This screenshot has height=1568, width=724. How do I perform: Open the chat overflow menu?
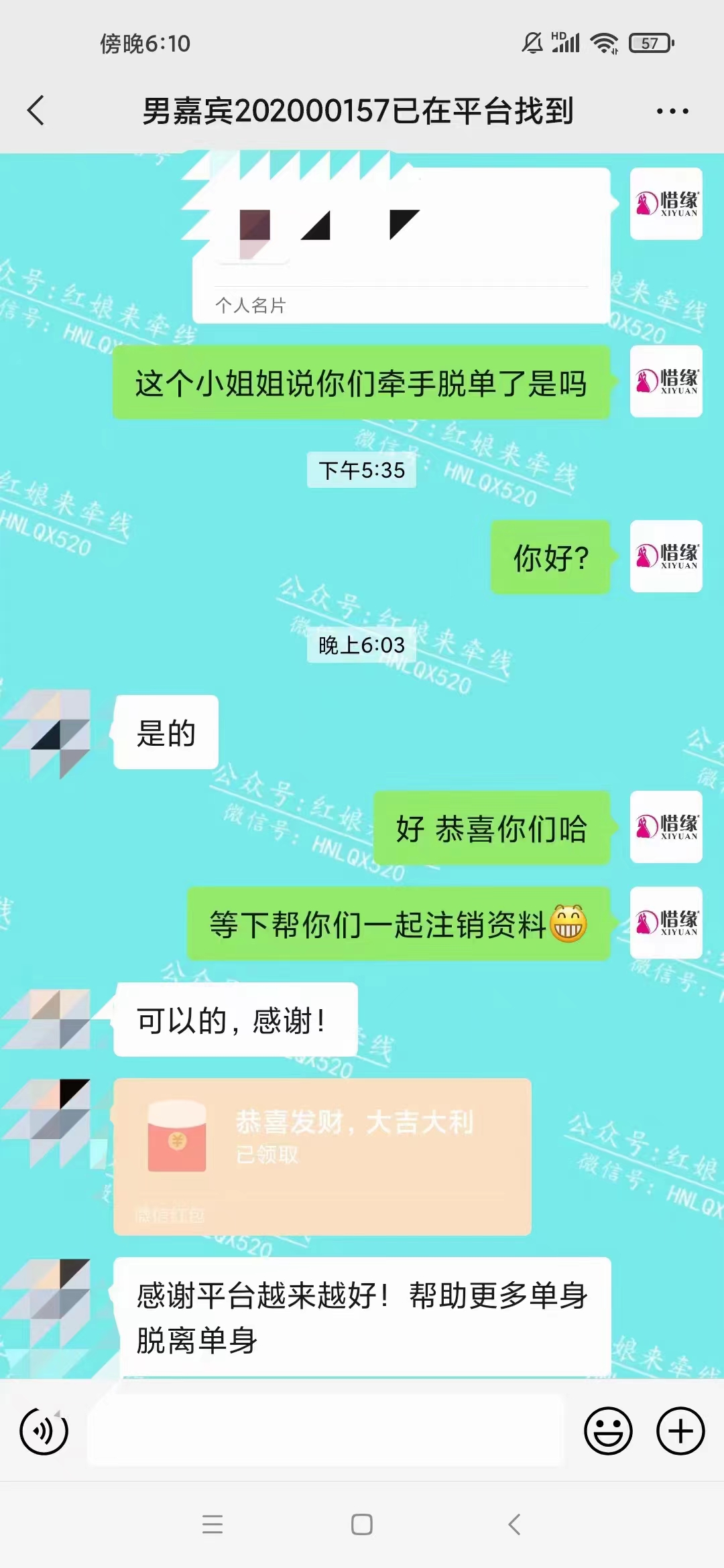point(672,111)
